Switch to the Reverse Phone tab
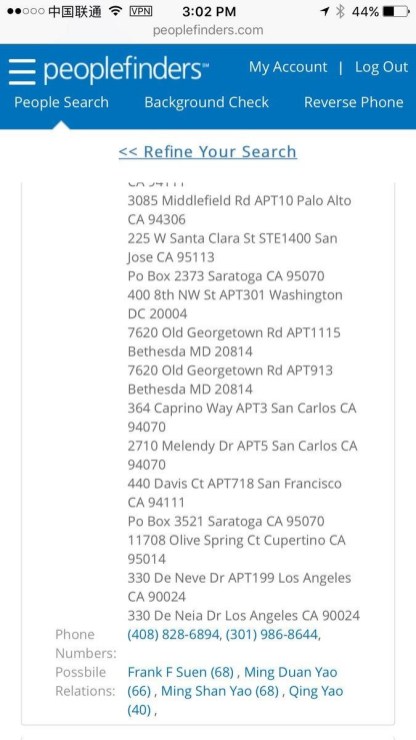 [x=354, y=102]
